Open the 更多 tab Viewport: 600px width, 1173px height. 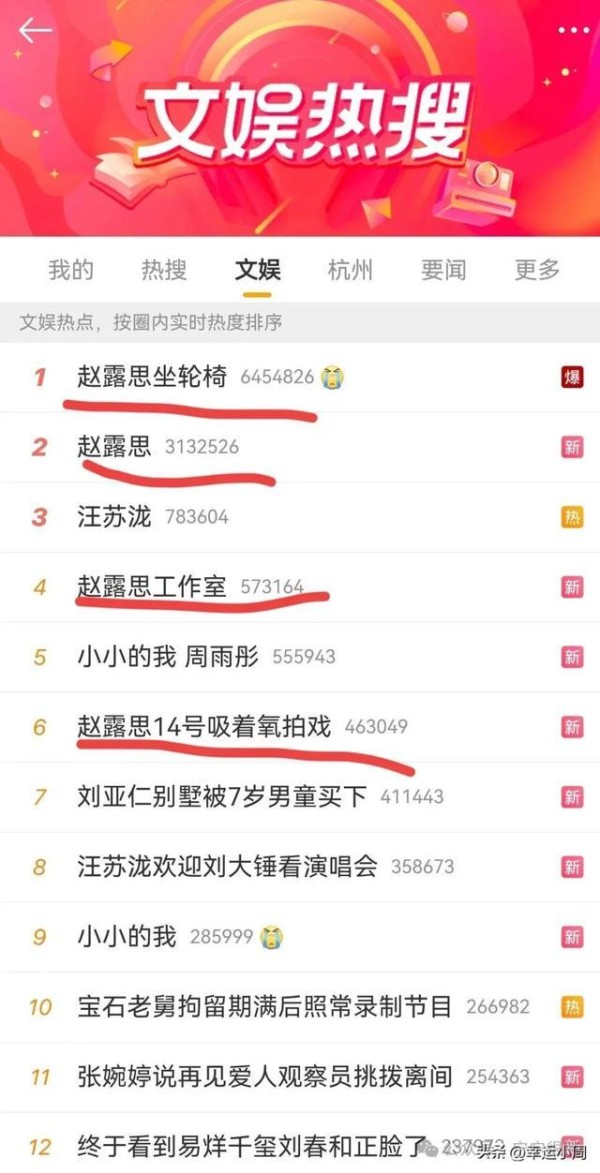pyautogui.click(x=537, y=270)
